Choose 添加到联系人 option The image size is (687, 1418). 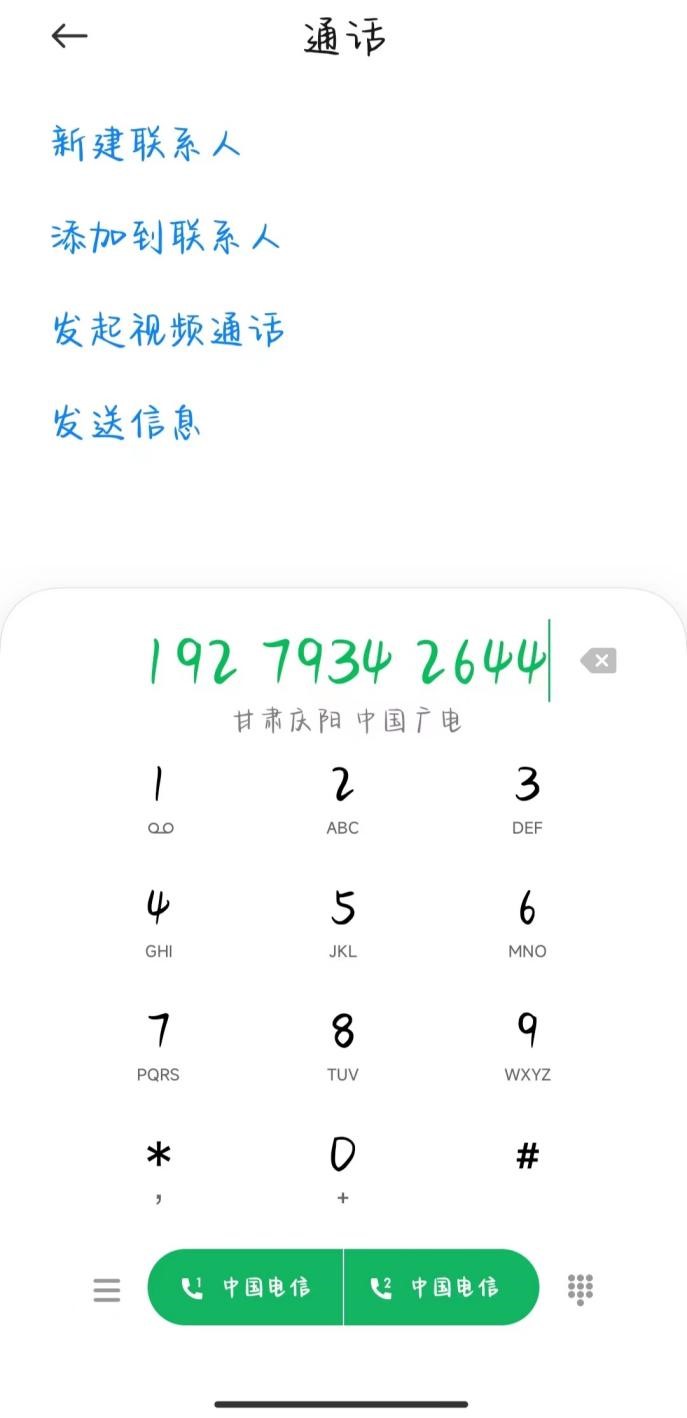165,237
